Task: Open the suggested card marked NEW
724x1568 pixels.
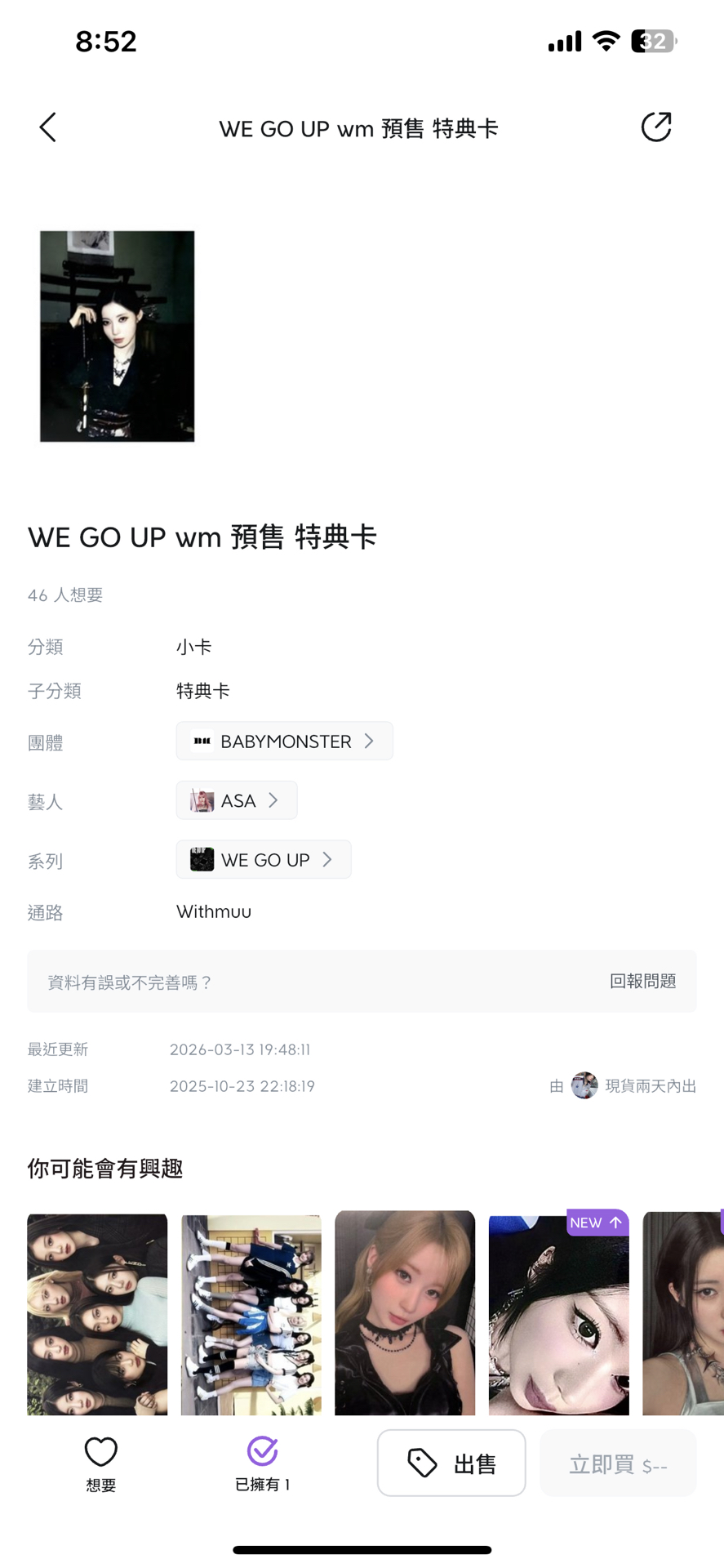Action: [558, 1313]
